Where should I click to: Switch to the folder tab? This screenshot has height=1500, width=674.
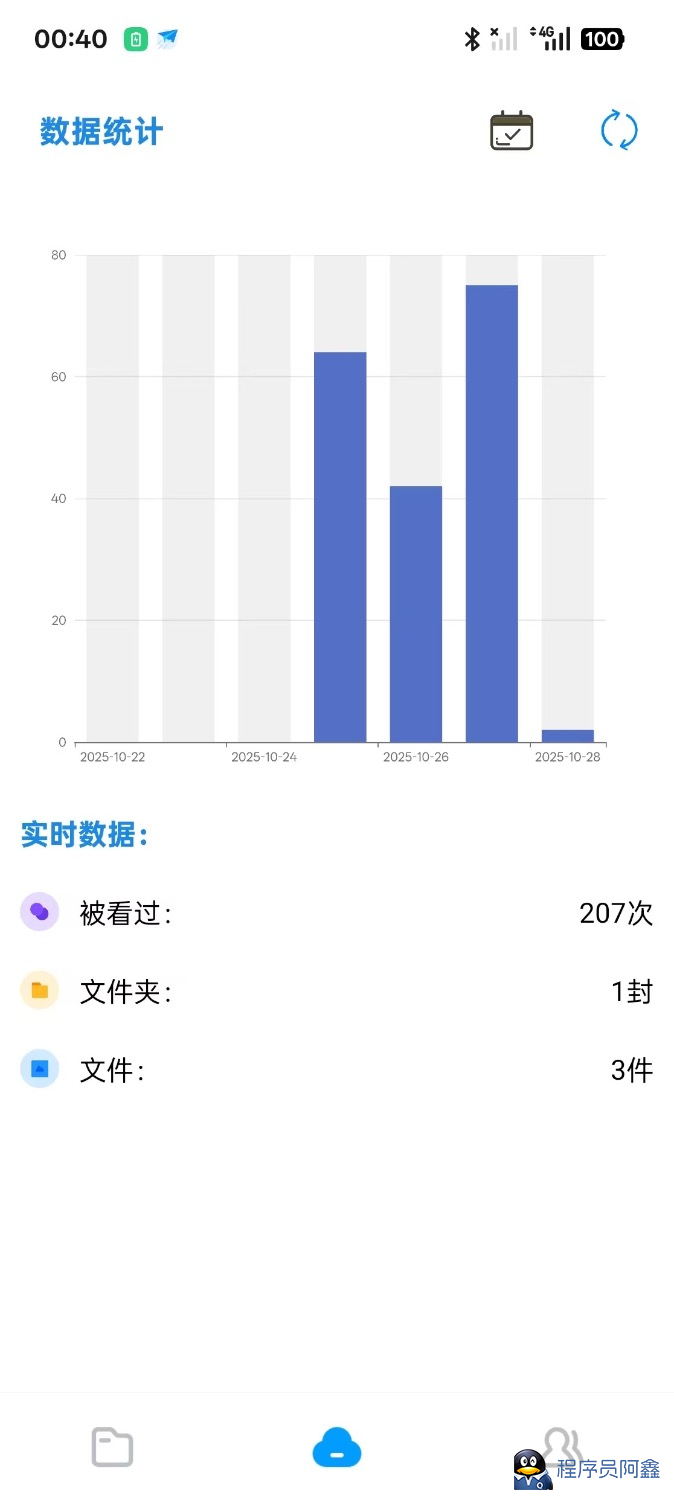point(112,1447)
